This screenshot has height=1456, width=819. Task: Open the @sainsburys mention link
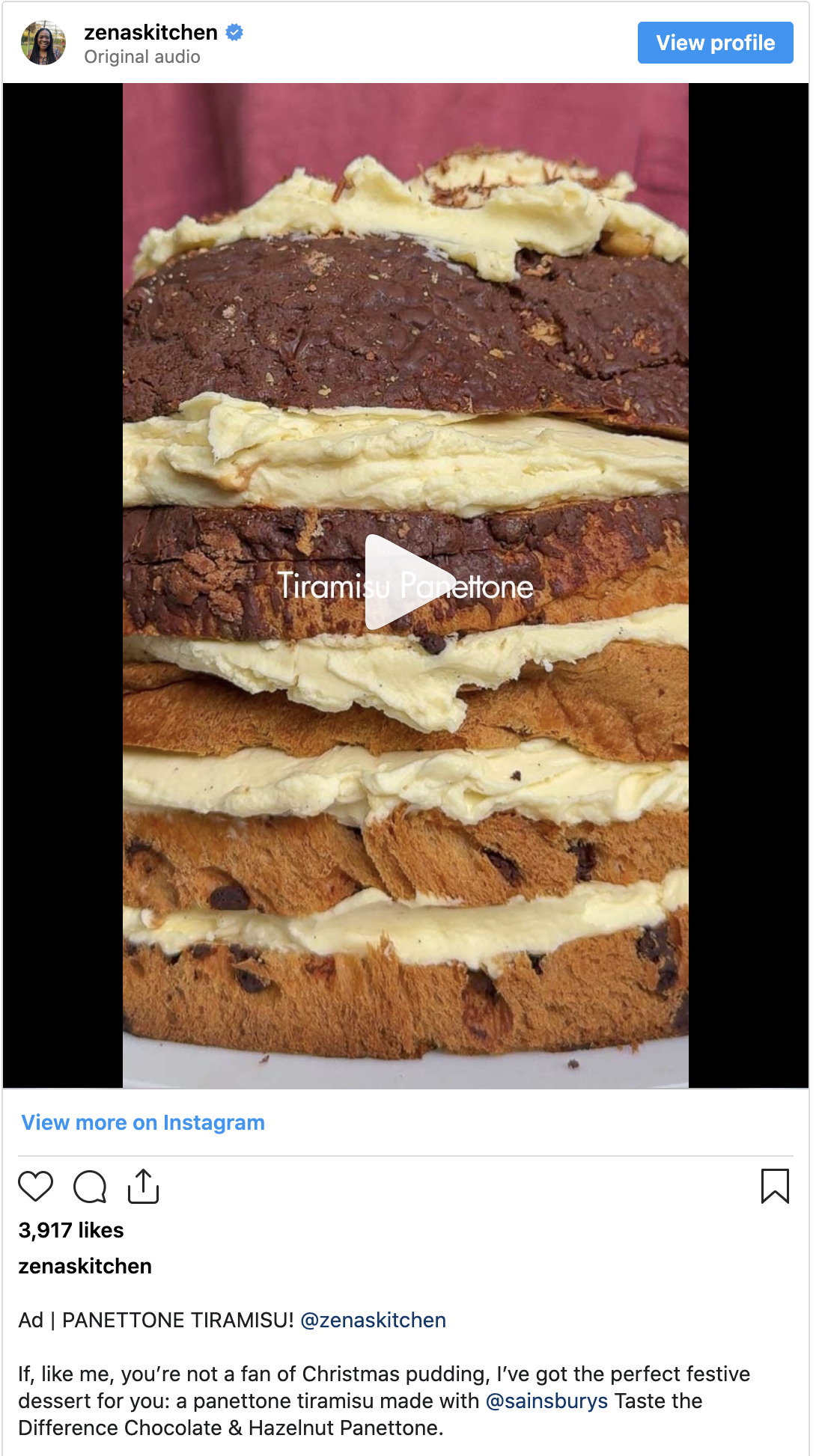tap(546, 1401)
